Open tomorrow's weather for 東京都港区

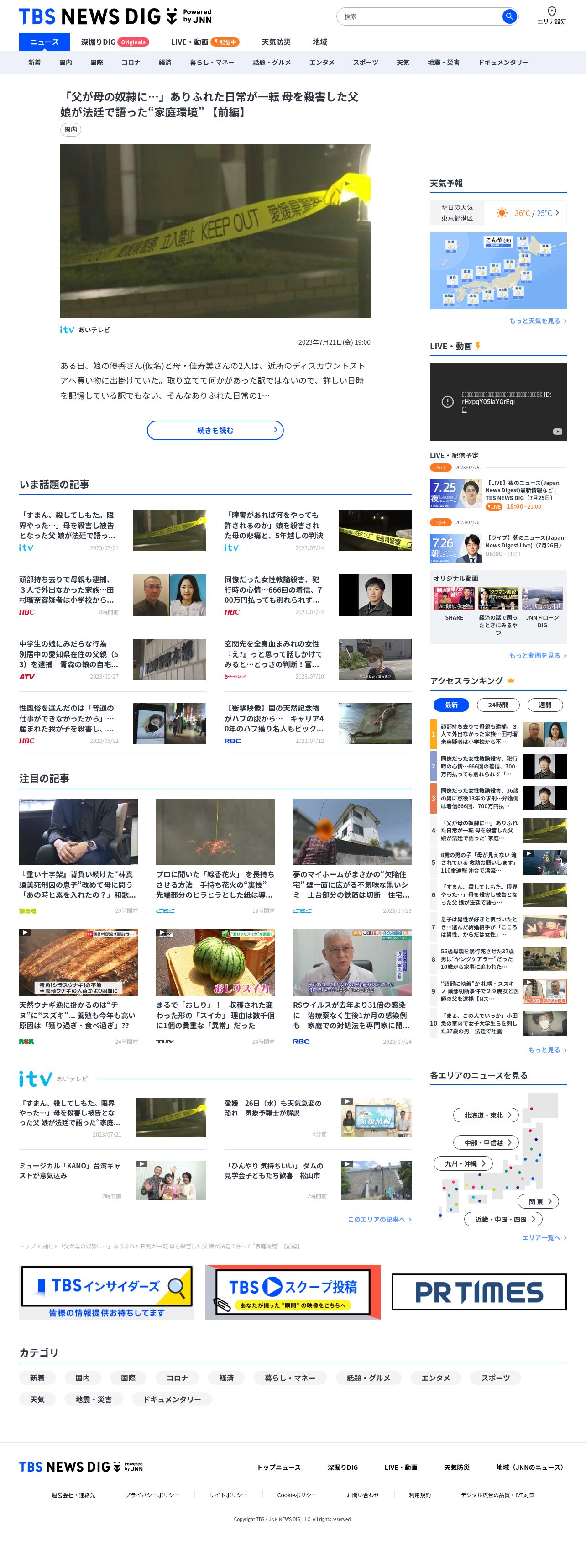[498, 213]
